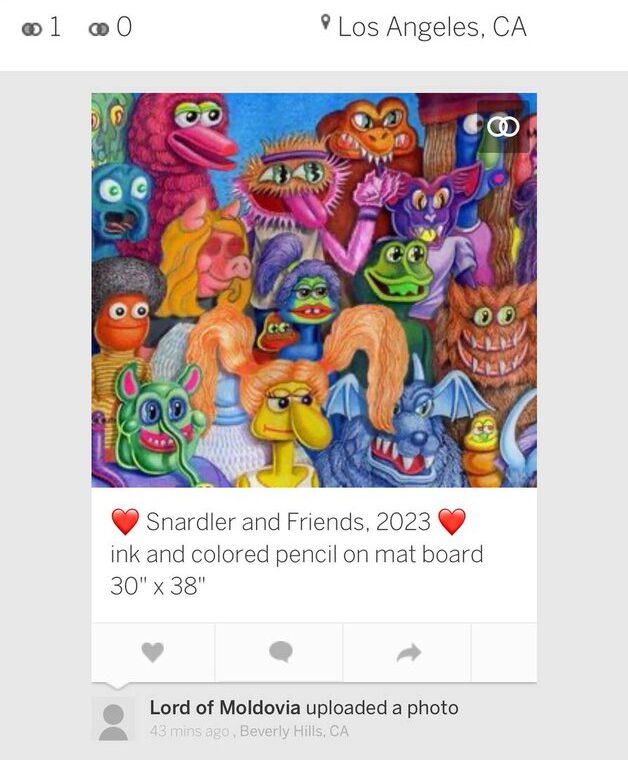Like the Snardler and Friends post
The height and width of the screenshot is (760, 628).
(x=152, y=653)
